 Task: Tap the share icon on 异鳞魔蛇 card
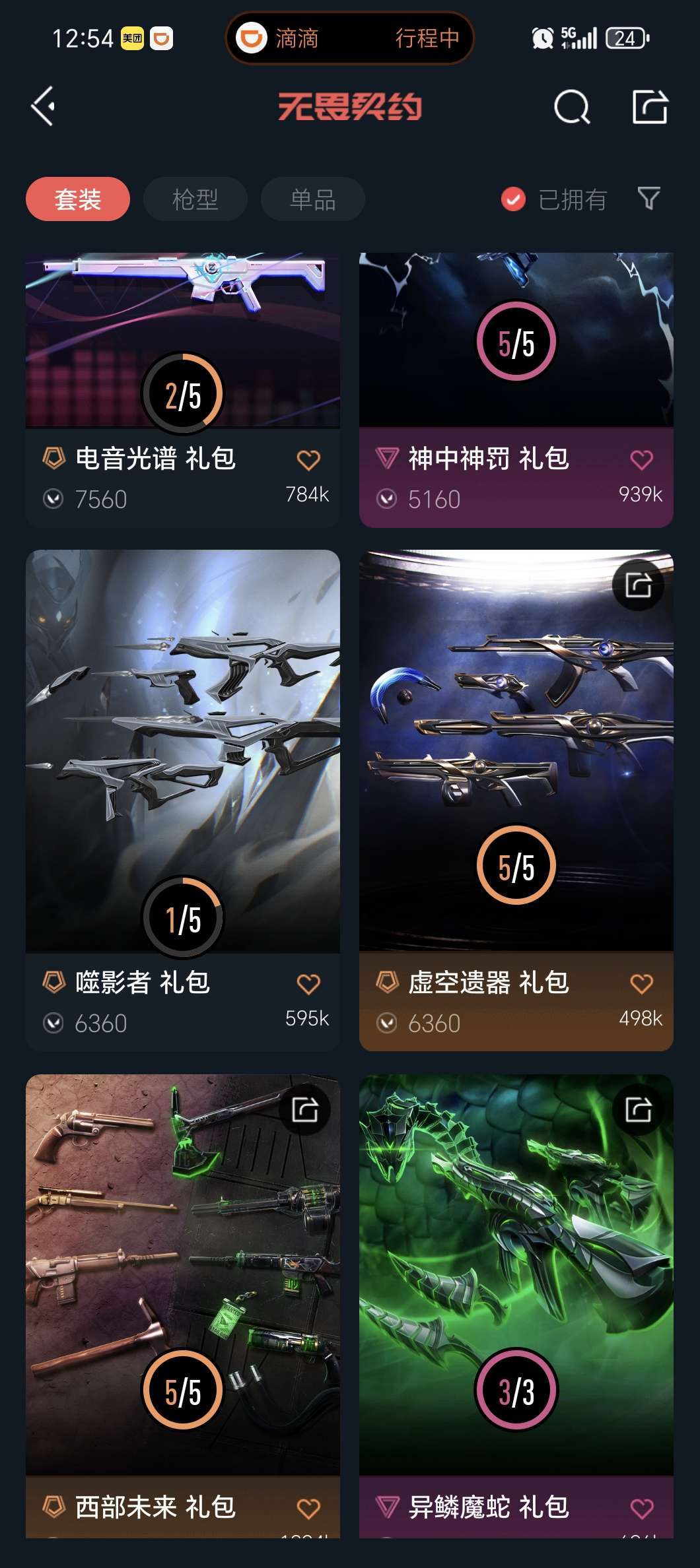click(638, 1109)
